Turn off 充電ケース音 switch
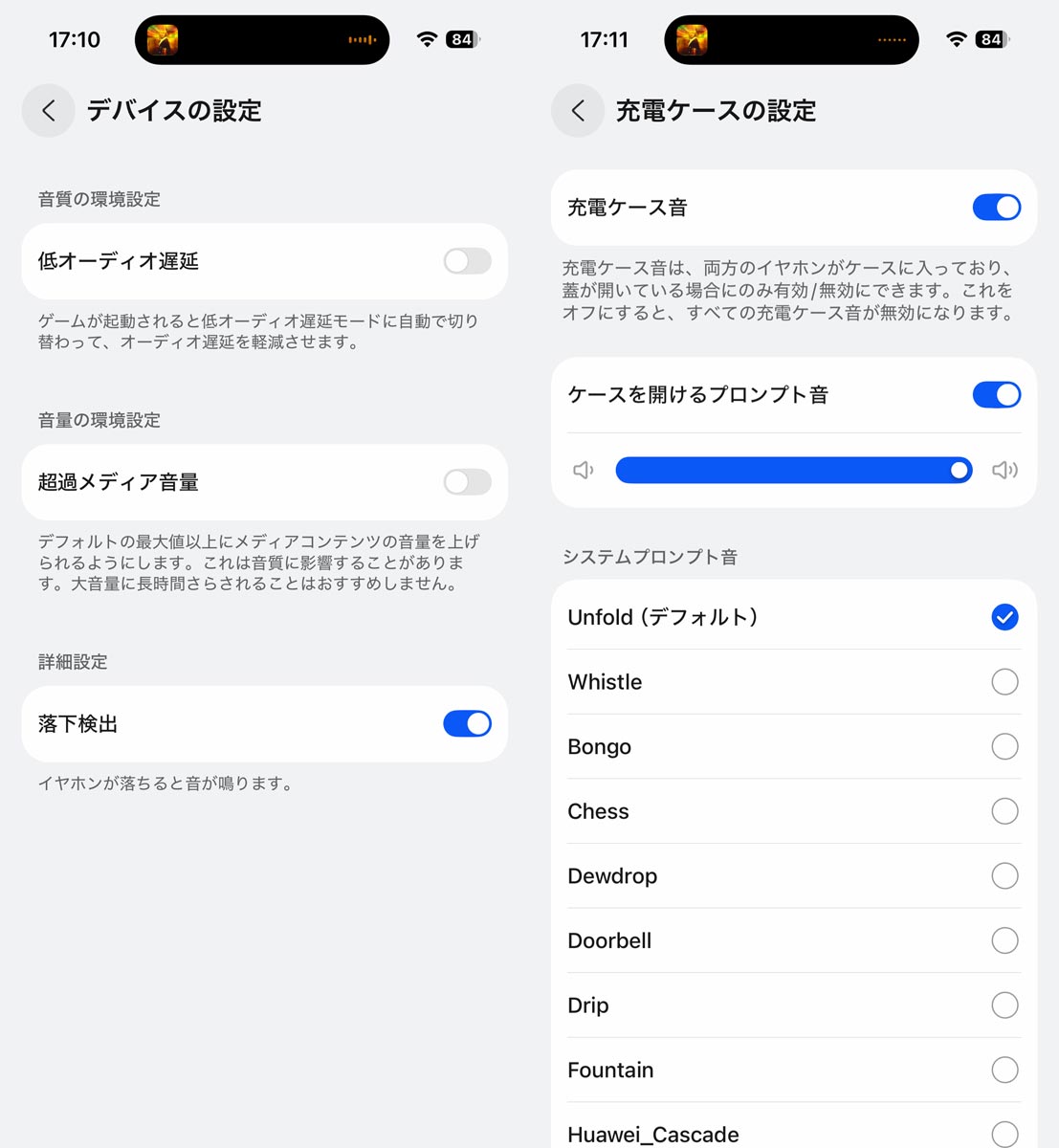The width and height of the screenshot is (1059, 1148). pyautogui.click(x=996, y=208)
